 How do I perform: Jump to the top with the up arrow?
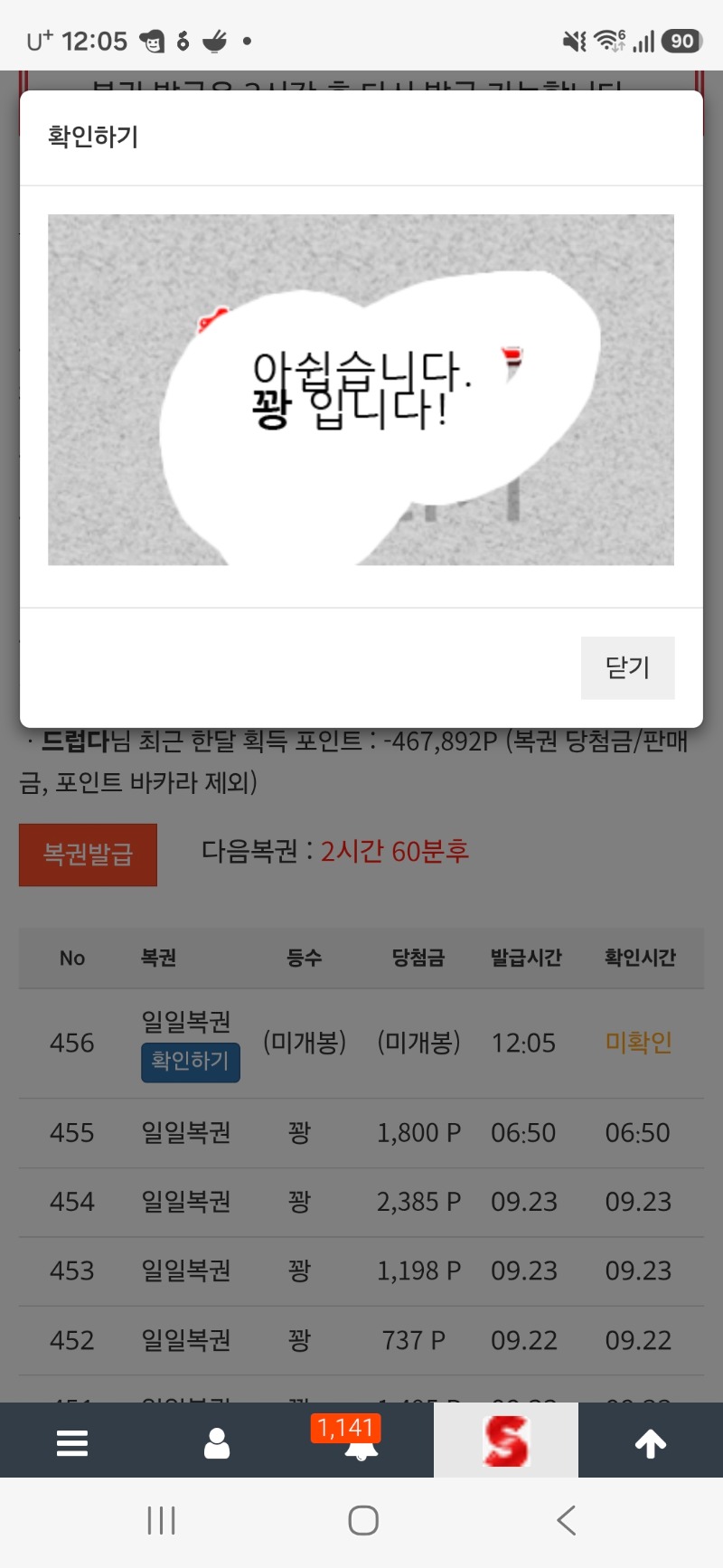651,1442
